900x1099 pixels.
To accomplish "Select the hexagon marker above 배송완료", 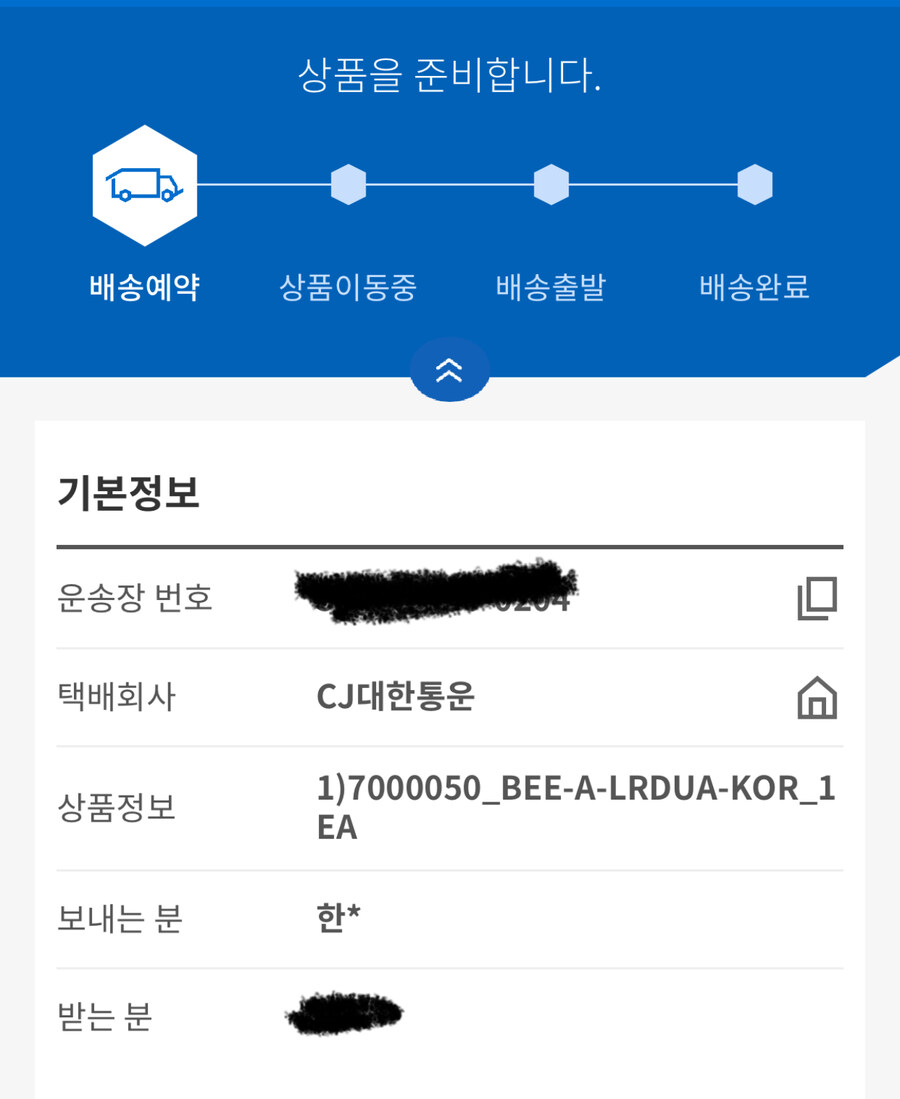I will [x=754, y=185].
